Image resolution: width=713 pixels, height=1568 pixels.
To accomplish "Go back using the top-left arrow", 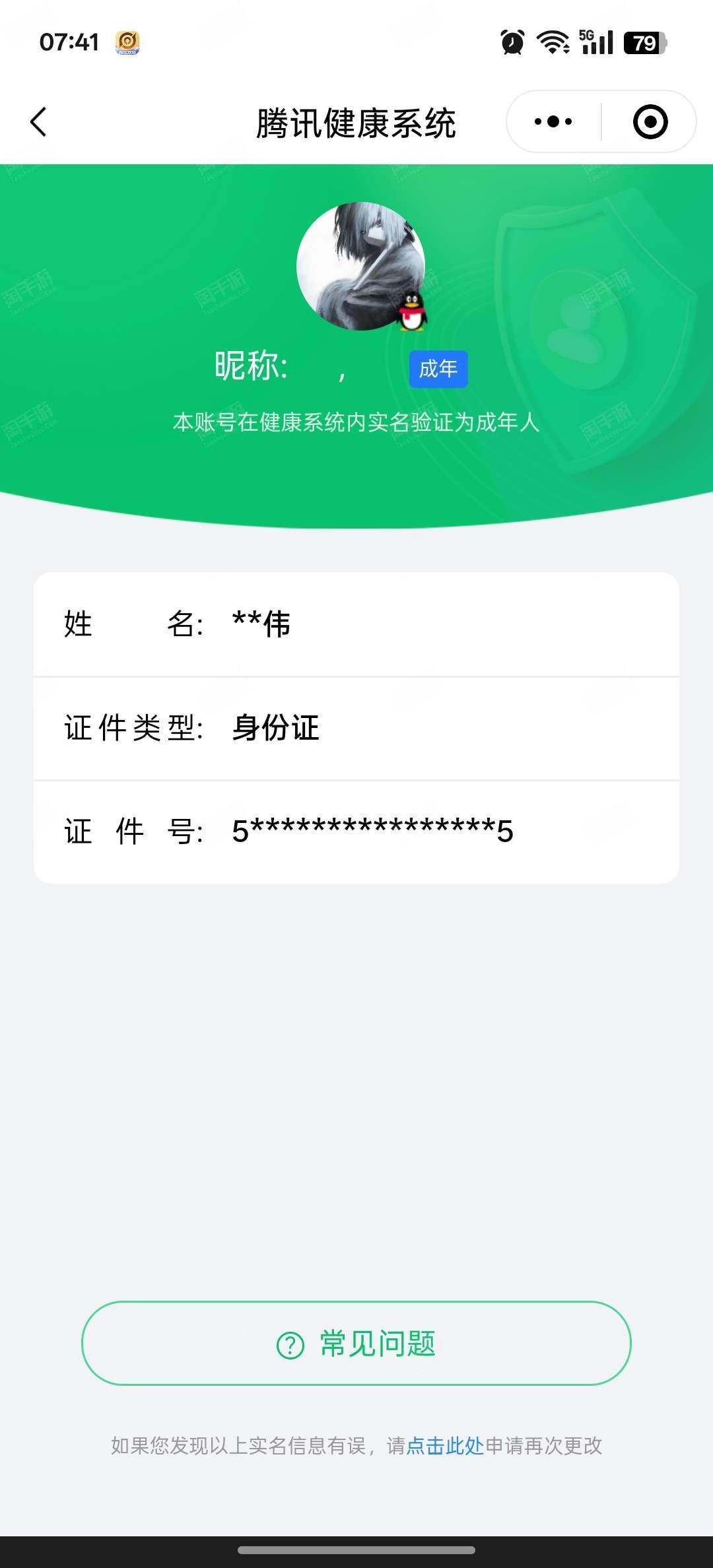I will tap(39, 122).
